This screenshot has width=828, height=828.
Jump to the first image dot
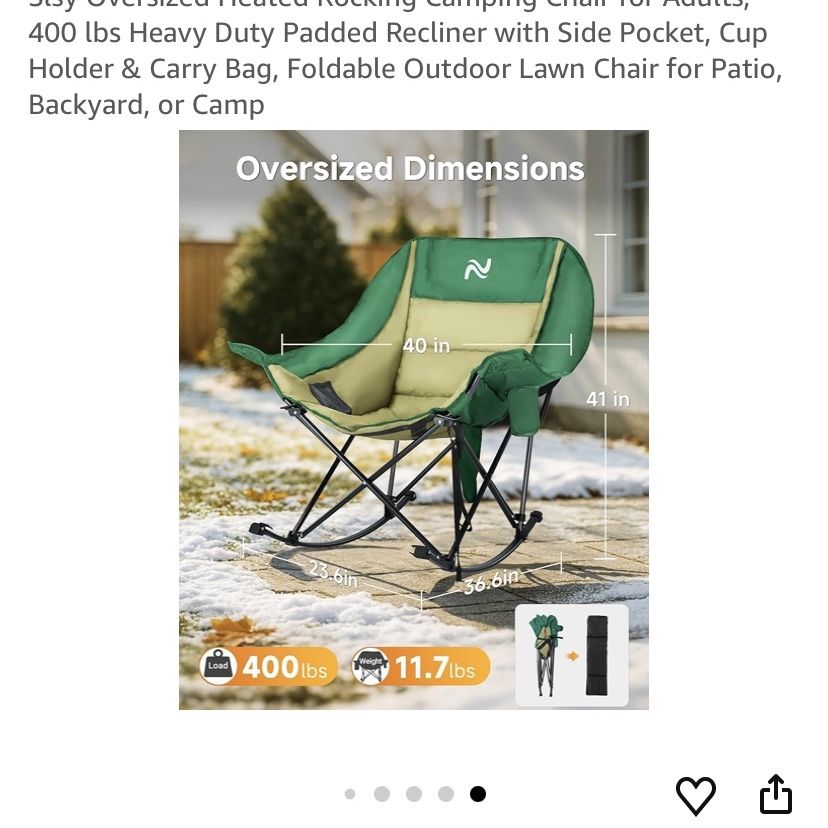(350, 794)
